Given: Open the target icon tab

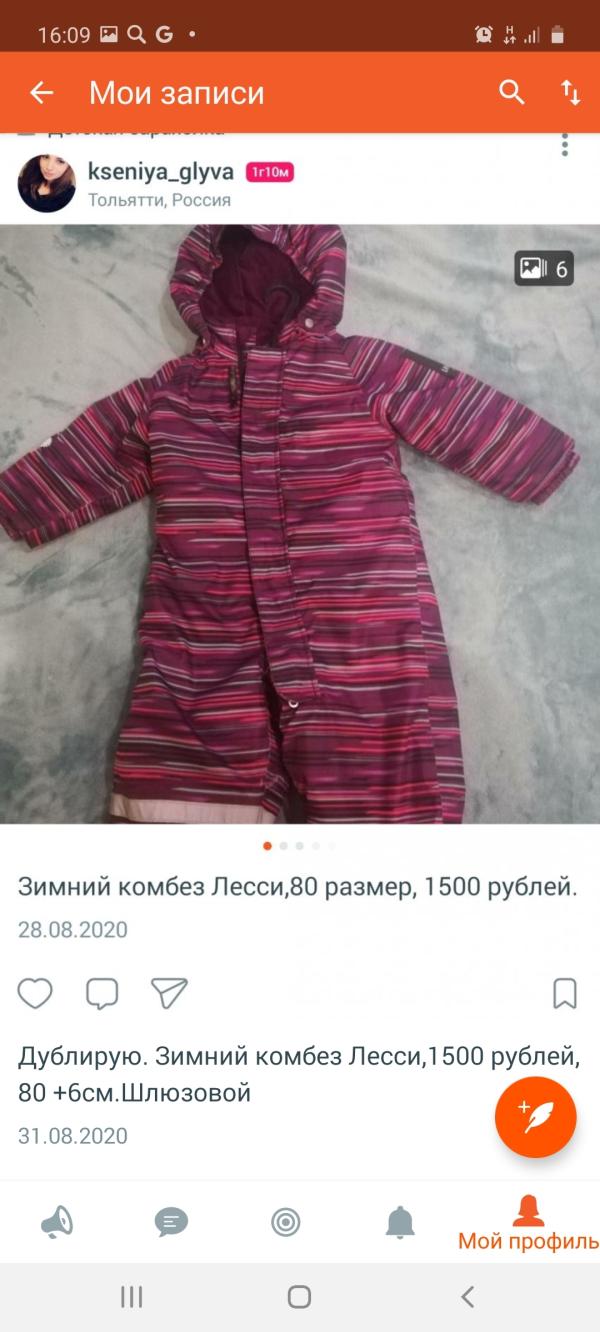Looking at the screenshot, I should [286, 1222].
